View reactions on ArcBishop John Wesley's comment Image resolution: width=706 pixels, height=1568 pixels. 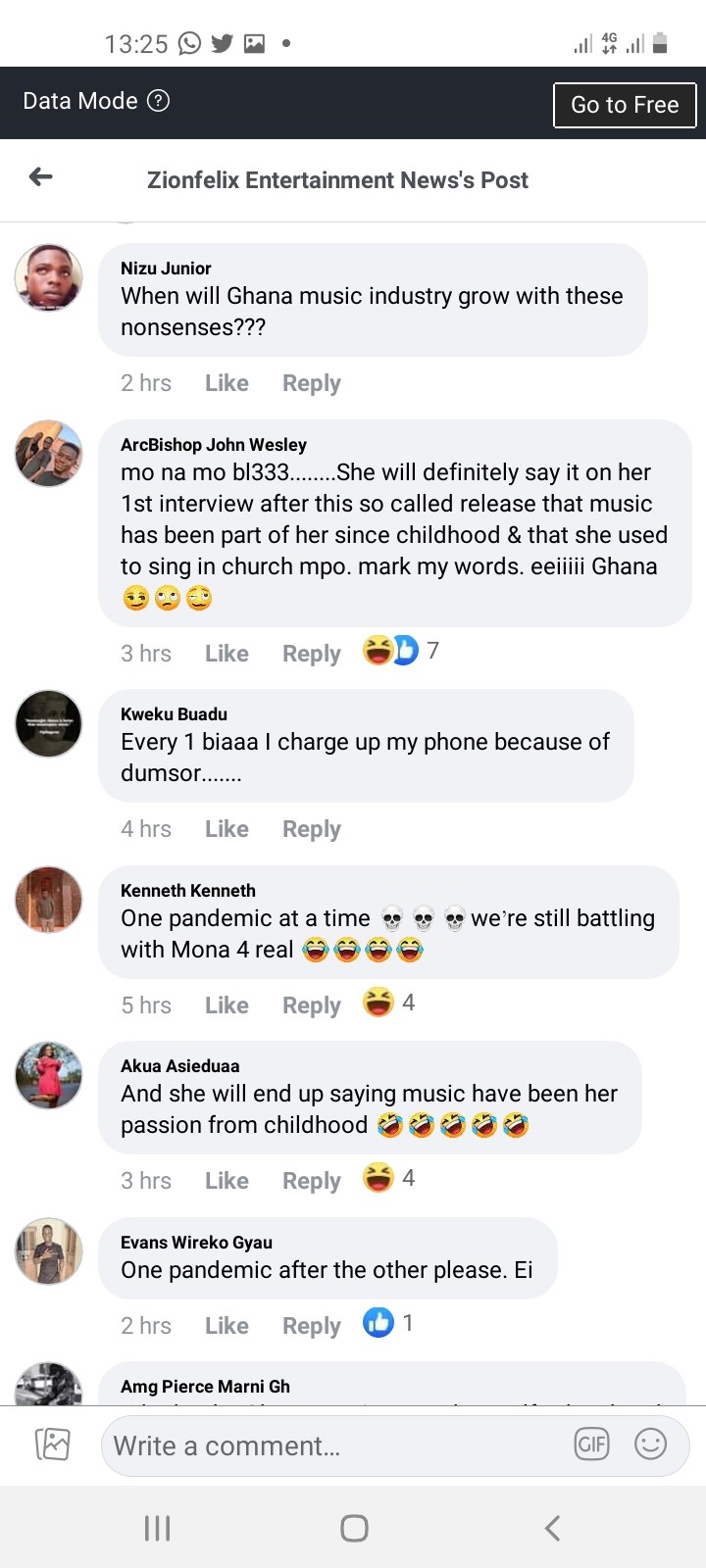pos(400,651)
